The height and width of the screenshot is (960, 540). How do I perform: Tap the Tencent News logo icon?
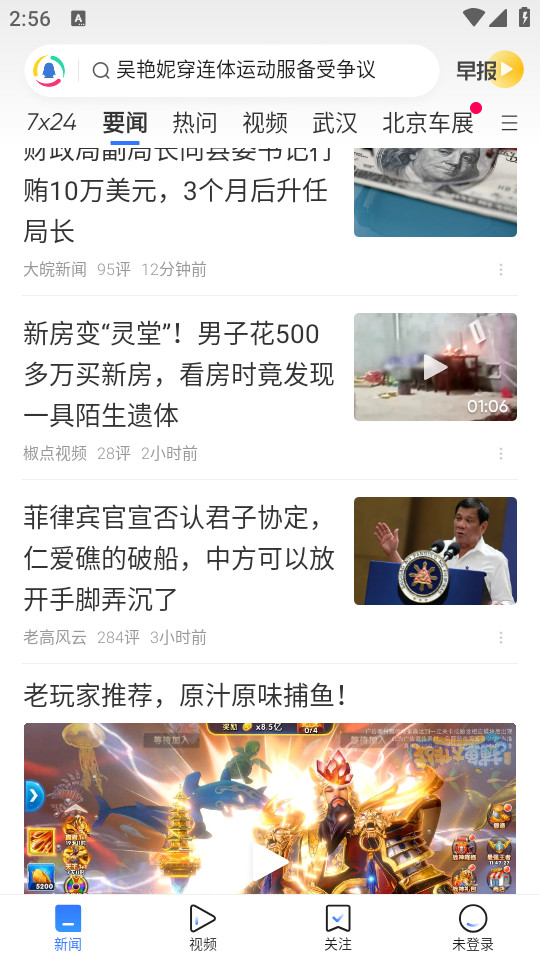(x=50, y=70)
